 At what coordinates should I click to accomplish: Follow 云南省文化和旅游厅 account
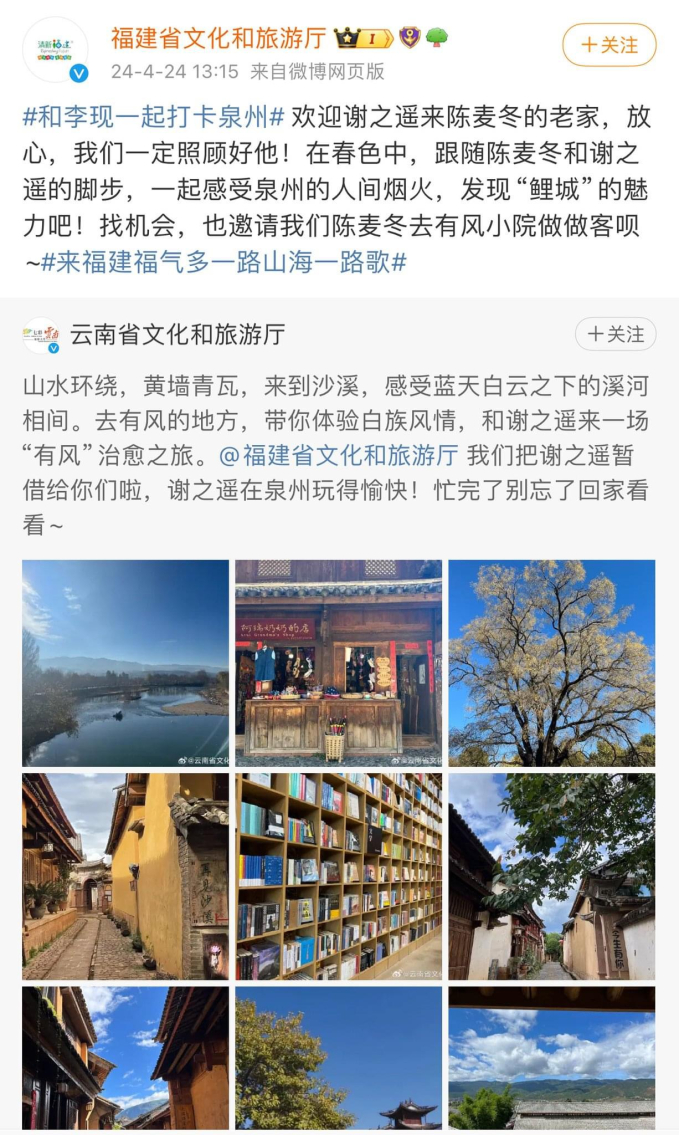615,334
